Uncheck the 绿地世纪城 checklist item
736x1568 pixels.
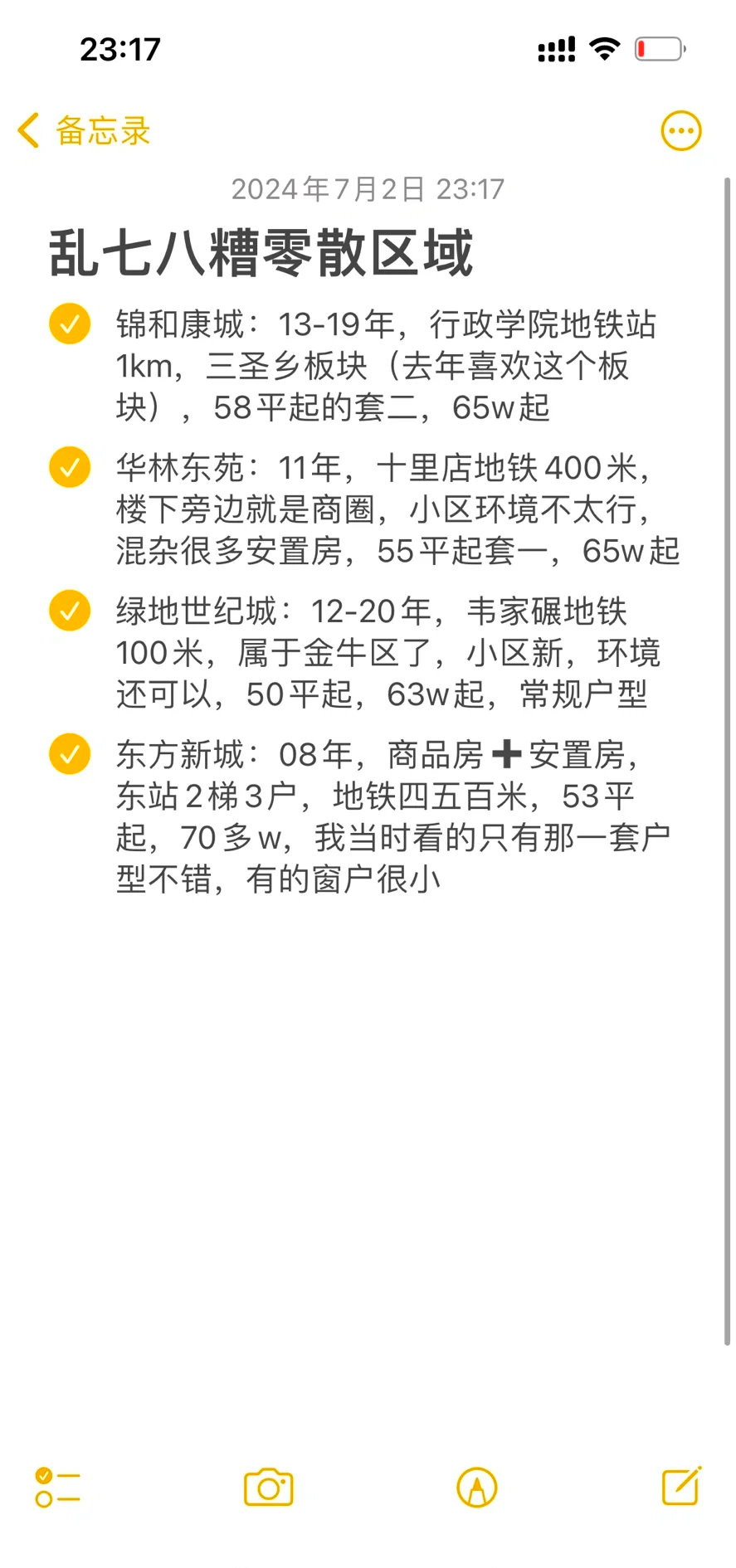click(x=70, y=611)
